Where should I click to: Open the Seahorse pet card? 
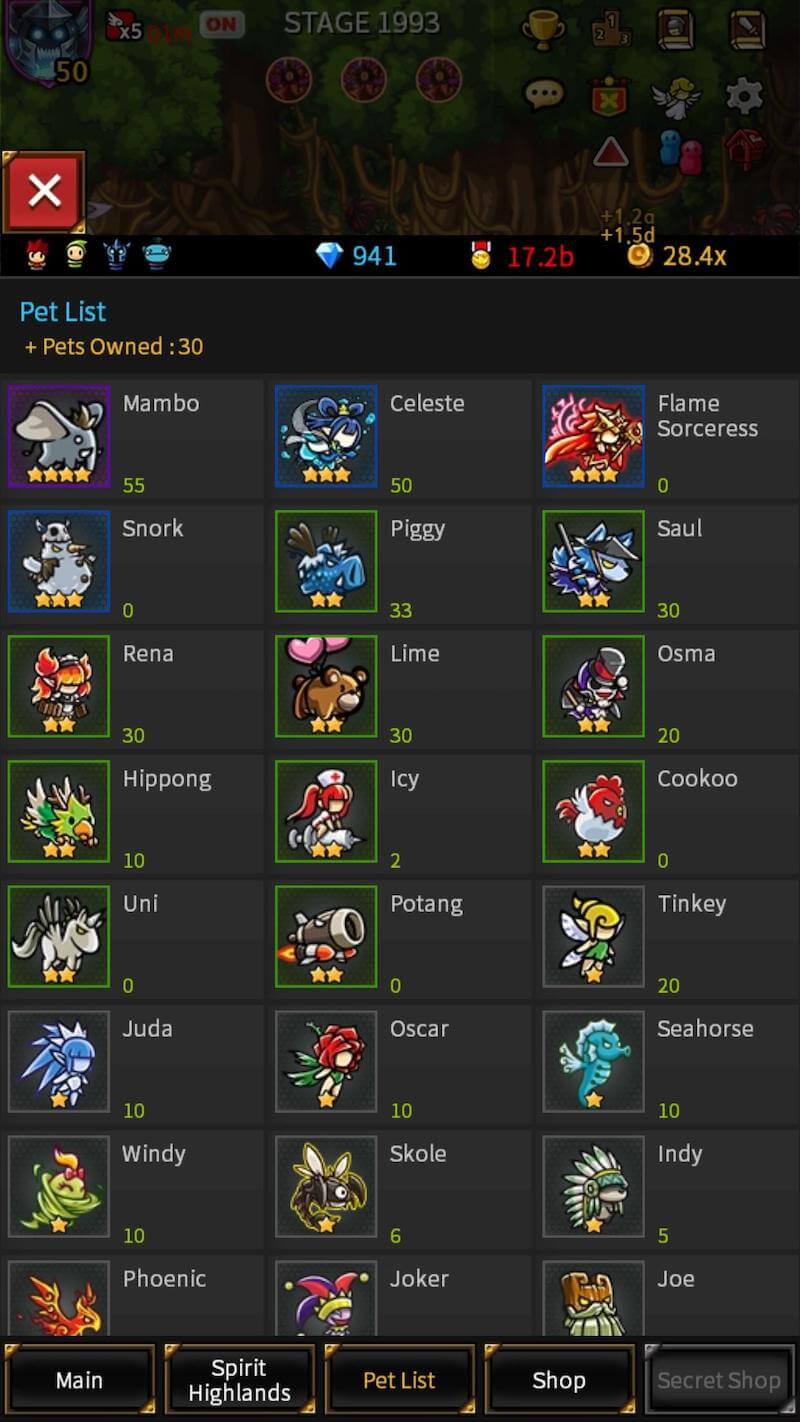667,1064
